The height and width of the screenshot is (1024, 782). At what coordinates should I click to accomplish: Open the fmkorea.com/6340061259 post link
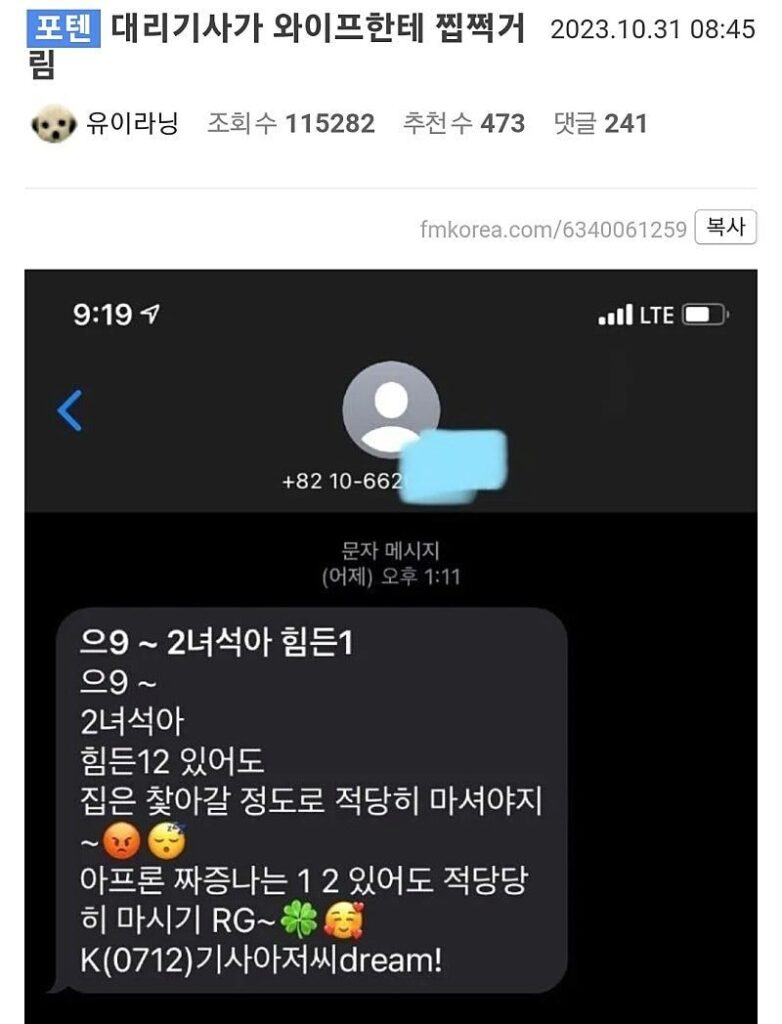click(553, 229)
